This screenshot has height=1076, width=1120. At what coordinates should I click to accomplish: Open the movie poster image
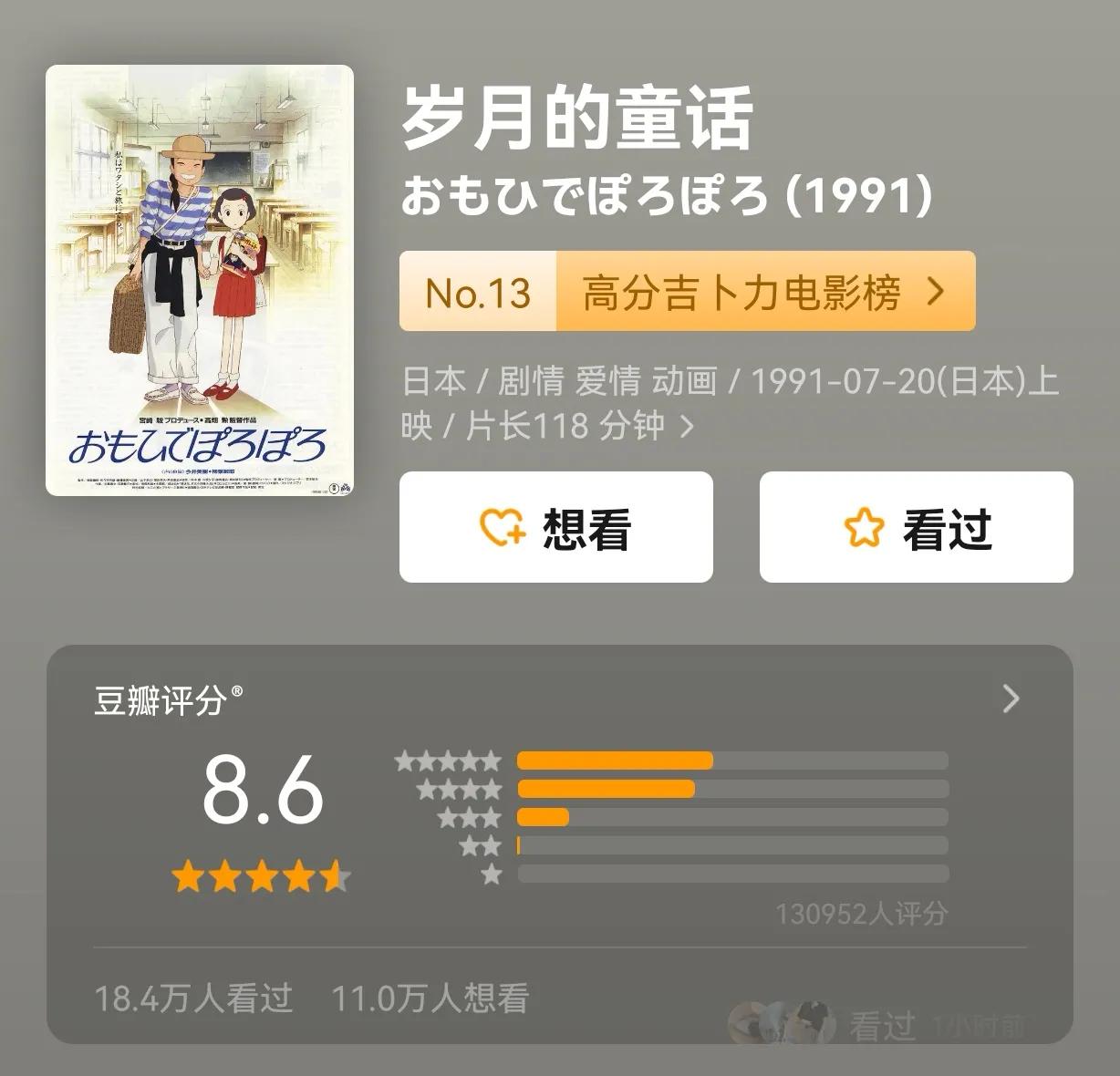tap(200, 280)
